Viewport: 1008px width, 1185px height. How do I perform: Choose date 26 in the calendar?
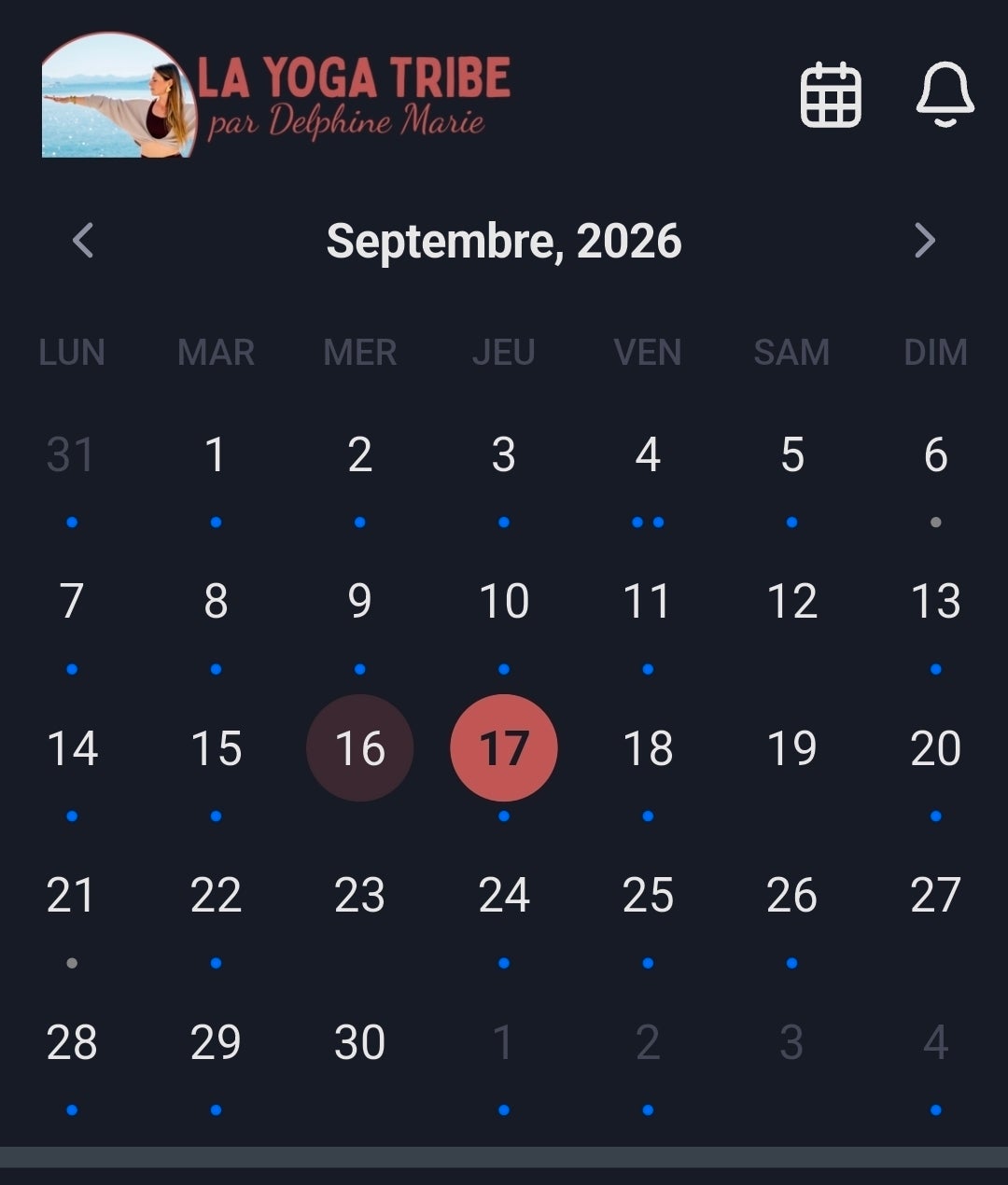coord(791,896)
